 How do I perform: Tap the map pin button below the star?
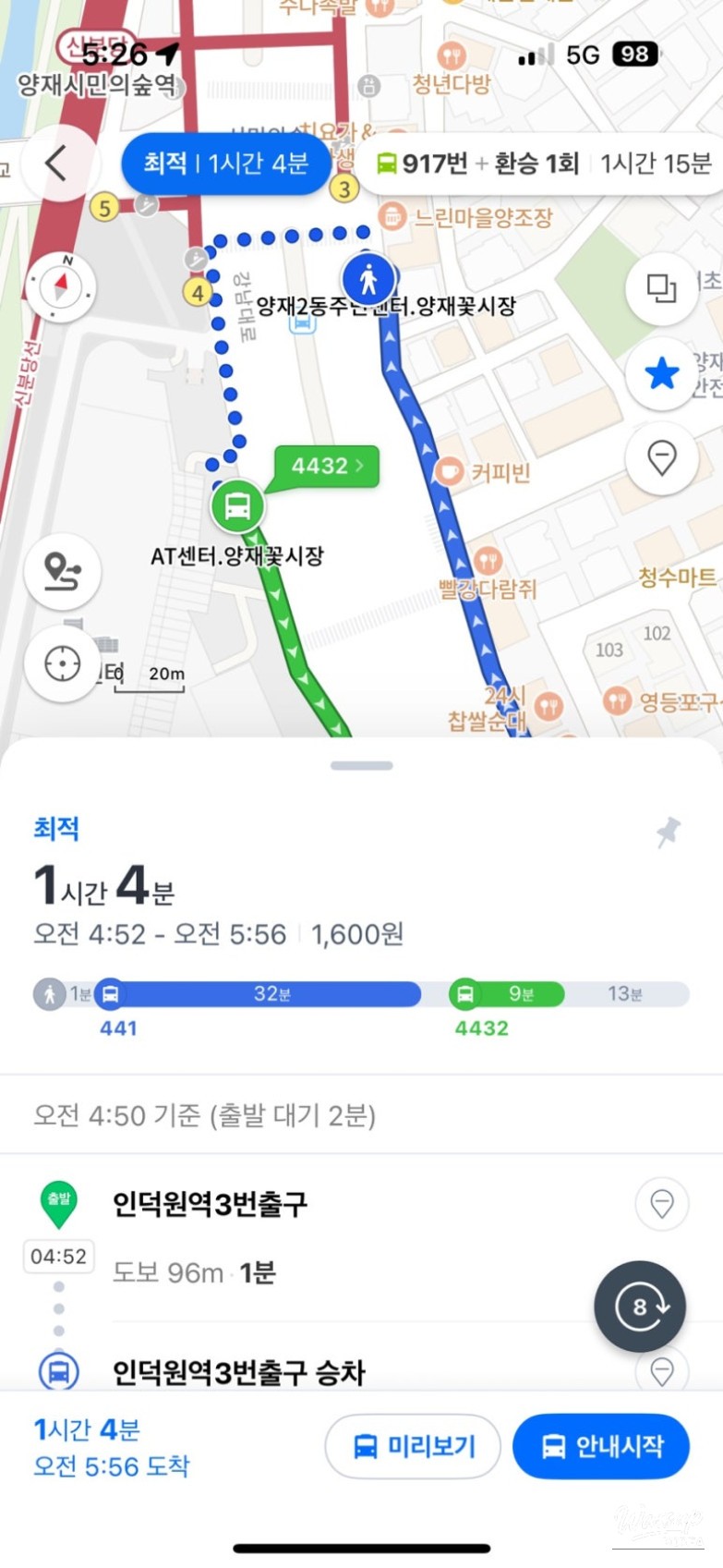661,457
